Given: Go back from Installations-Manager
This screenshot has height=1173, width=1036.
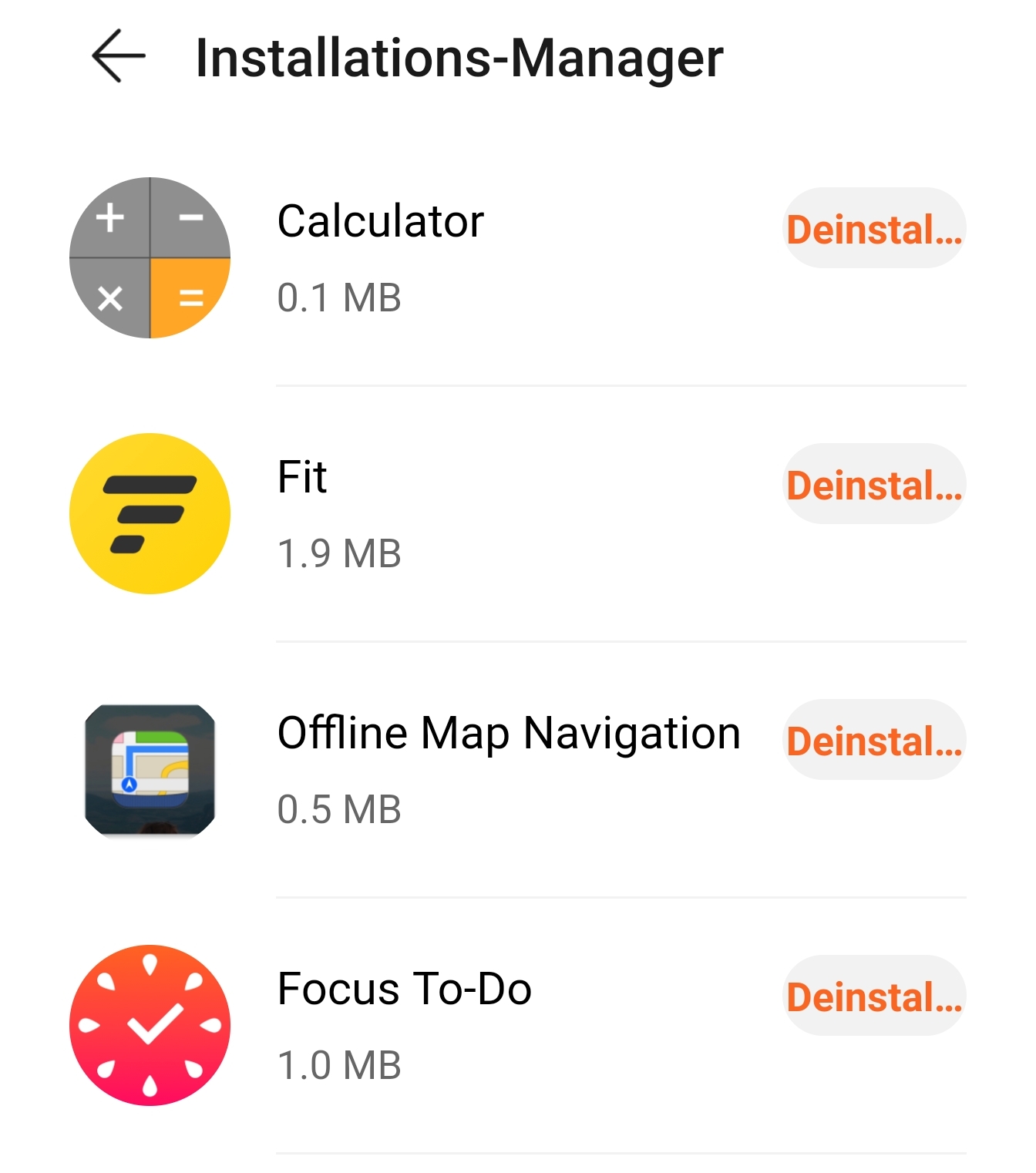Looking at the screenshot, I should click(118, 56).
